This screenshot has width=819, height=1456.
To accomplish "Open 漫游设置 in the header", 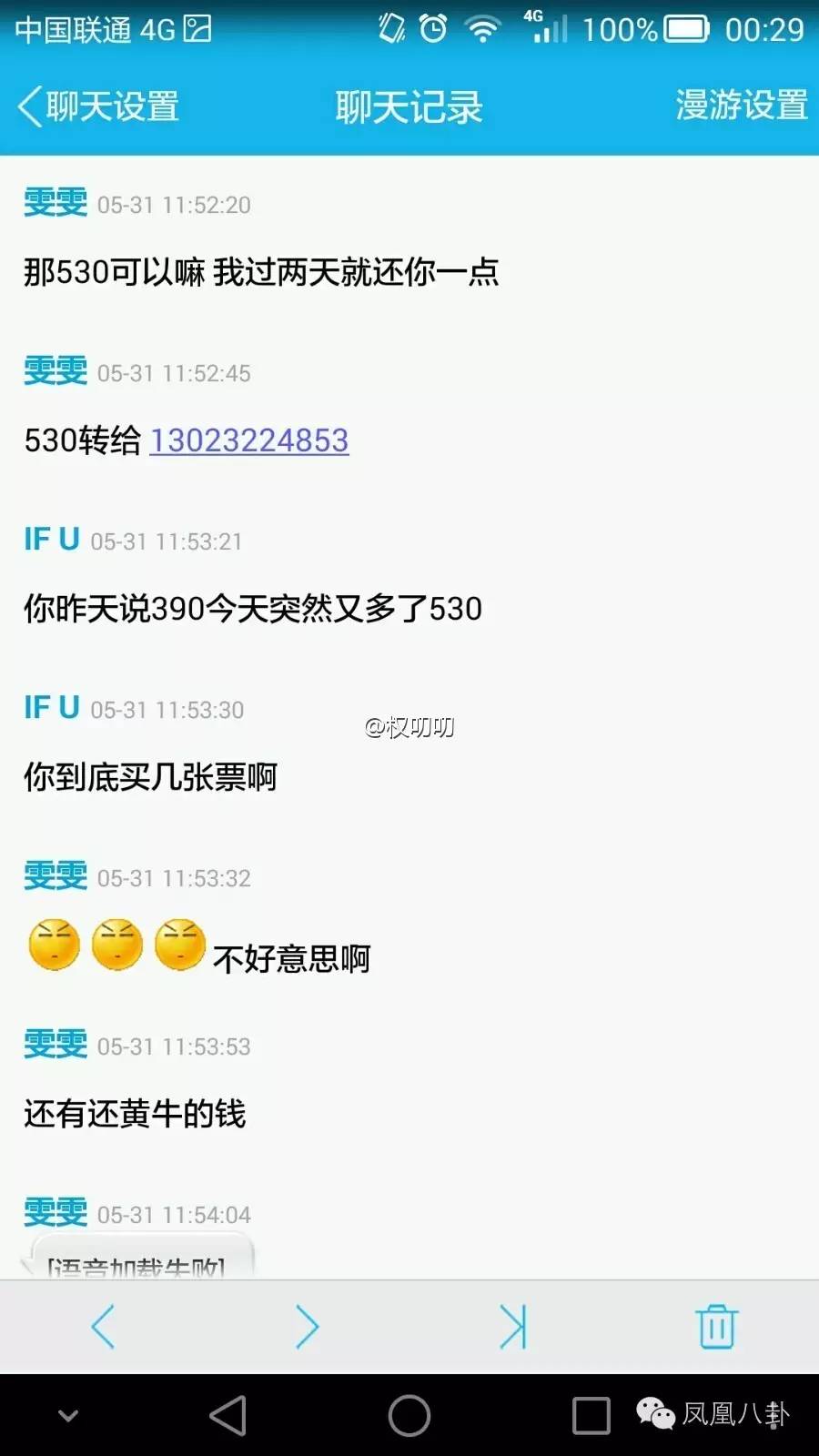I will click(741, 106).
